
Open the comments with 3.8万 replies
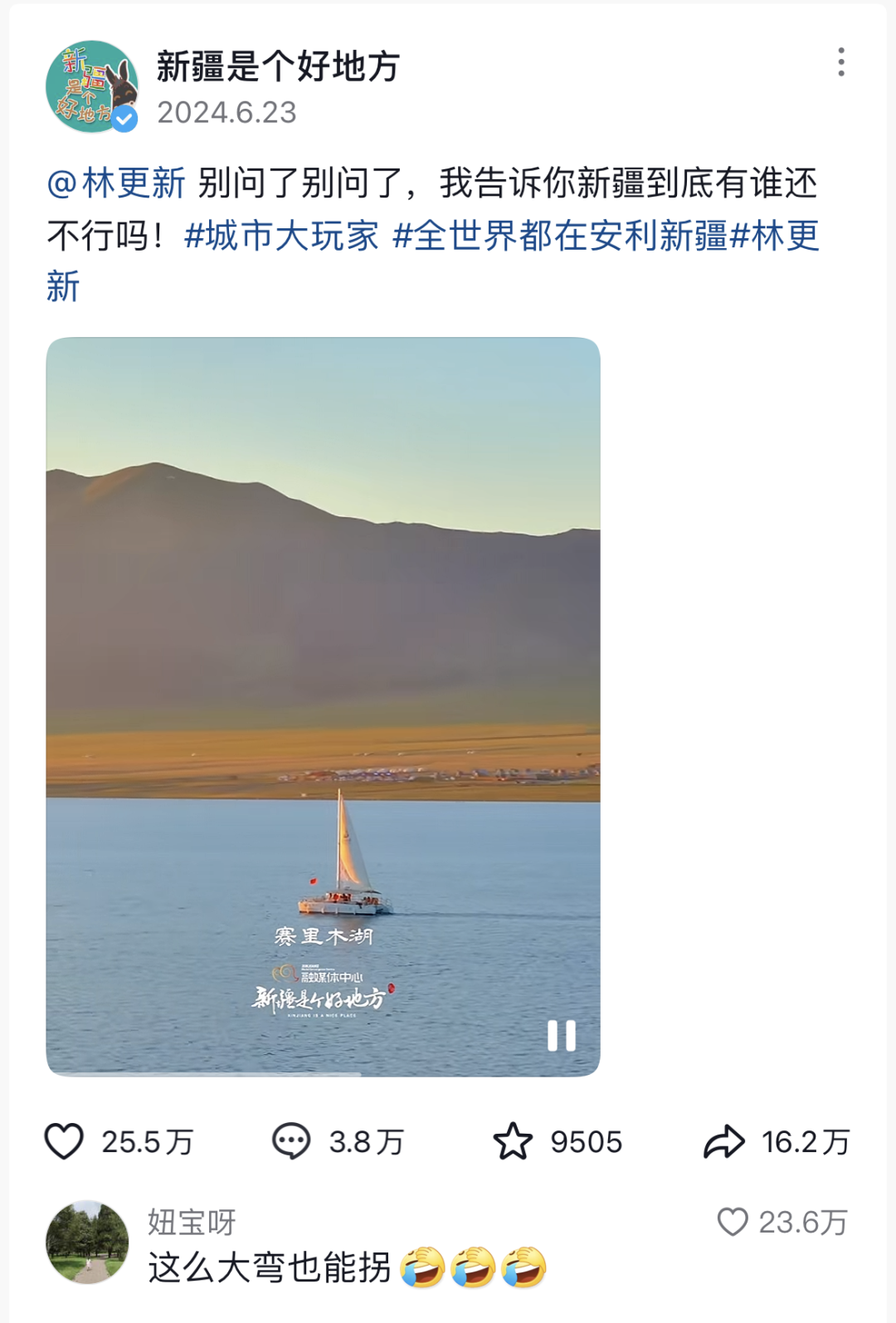(x=291, y=1141)
